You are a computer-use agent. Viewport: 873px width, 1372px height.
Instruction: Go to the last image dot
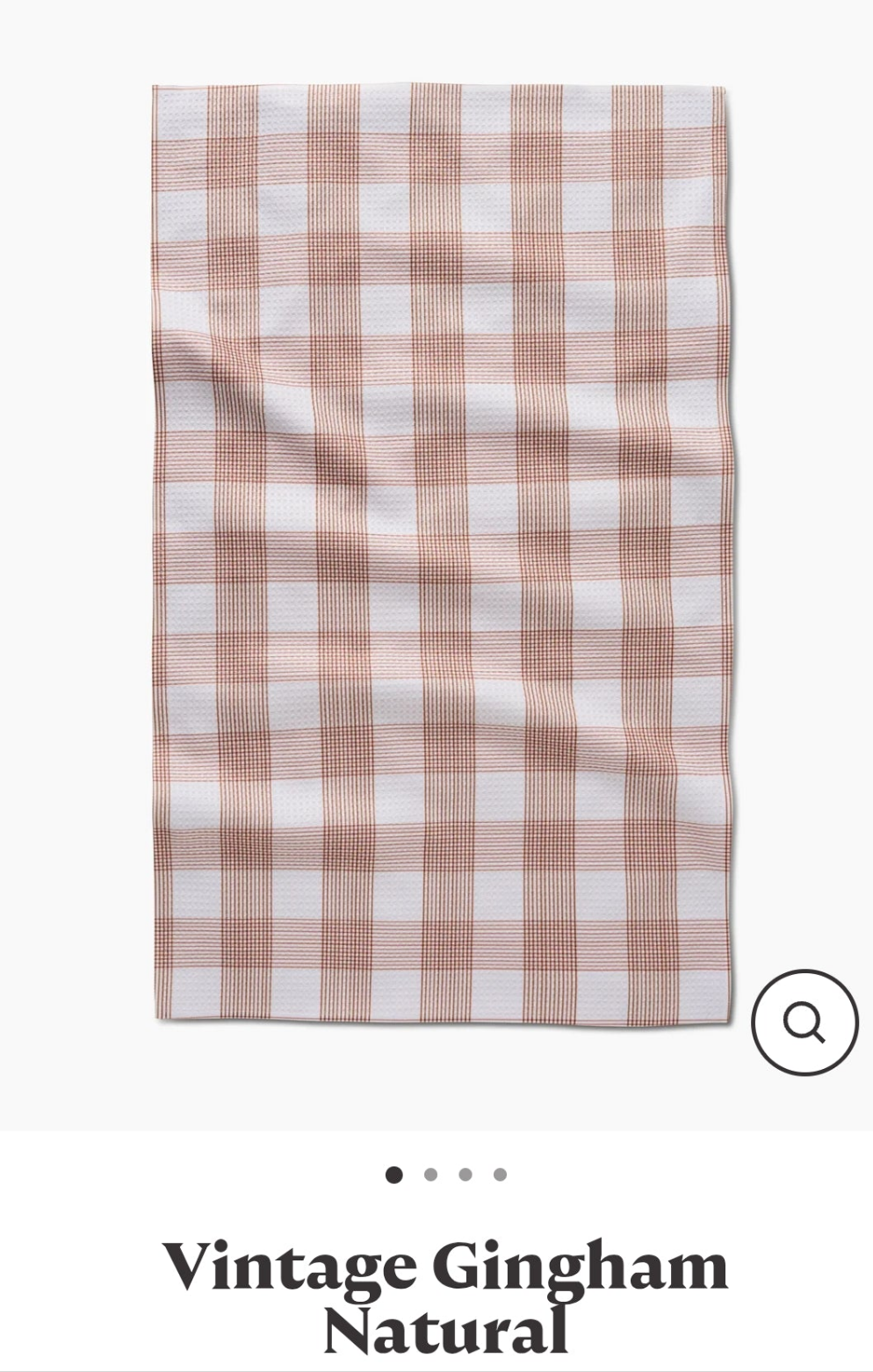(500, 1174)
